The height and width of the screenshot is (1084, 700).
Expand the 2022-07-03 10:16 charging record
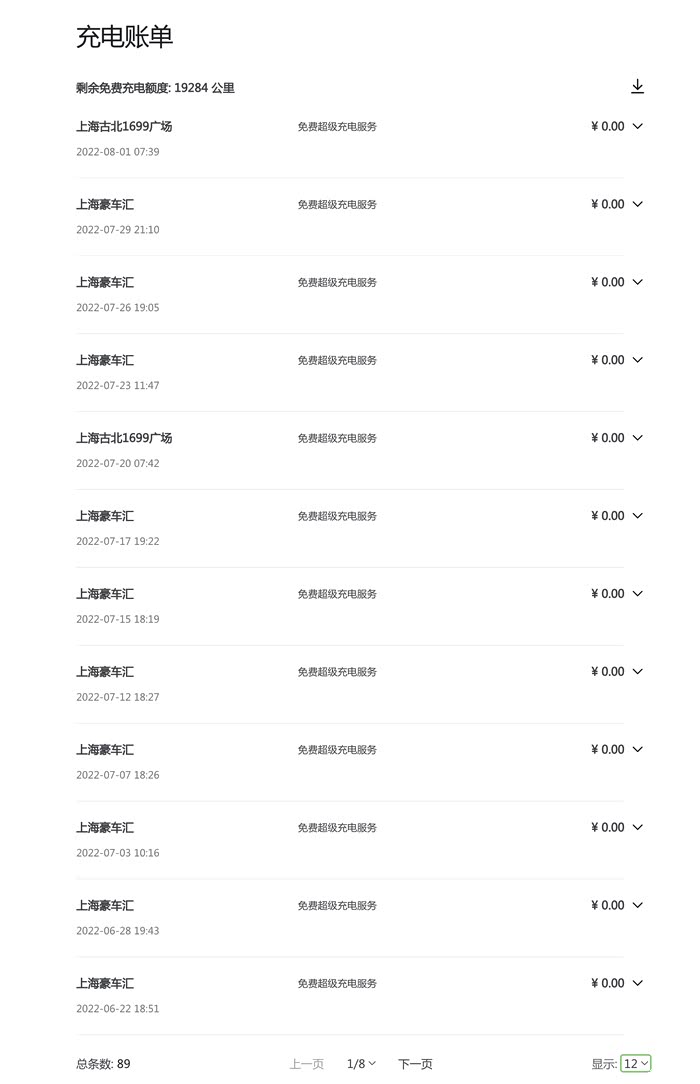[638, 828]
